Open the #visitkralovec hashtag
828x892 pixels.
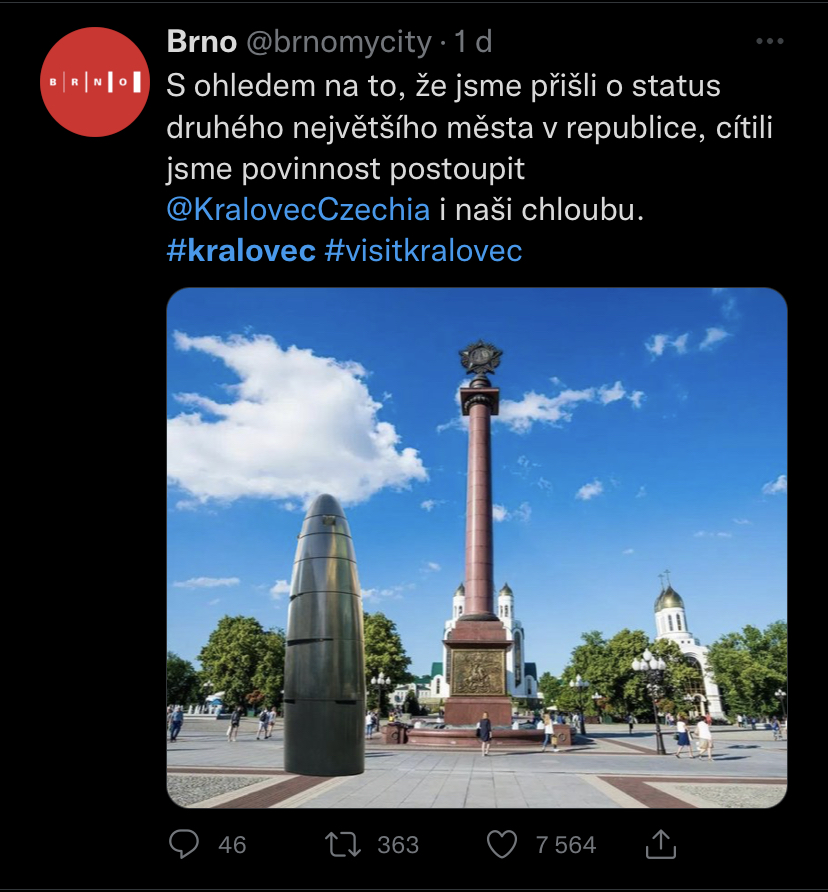[424, 250]
